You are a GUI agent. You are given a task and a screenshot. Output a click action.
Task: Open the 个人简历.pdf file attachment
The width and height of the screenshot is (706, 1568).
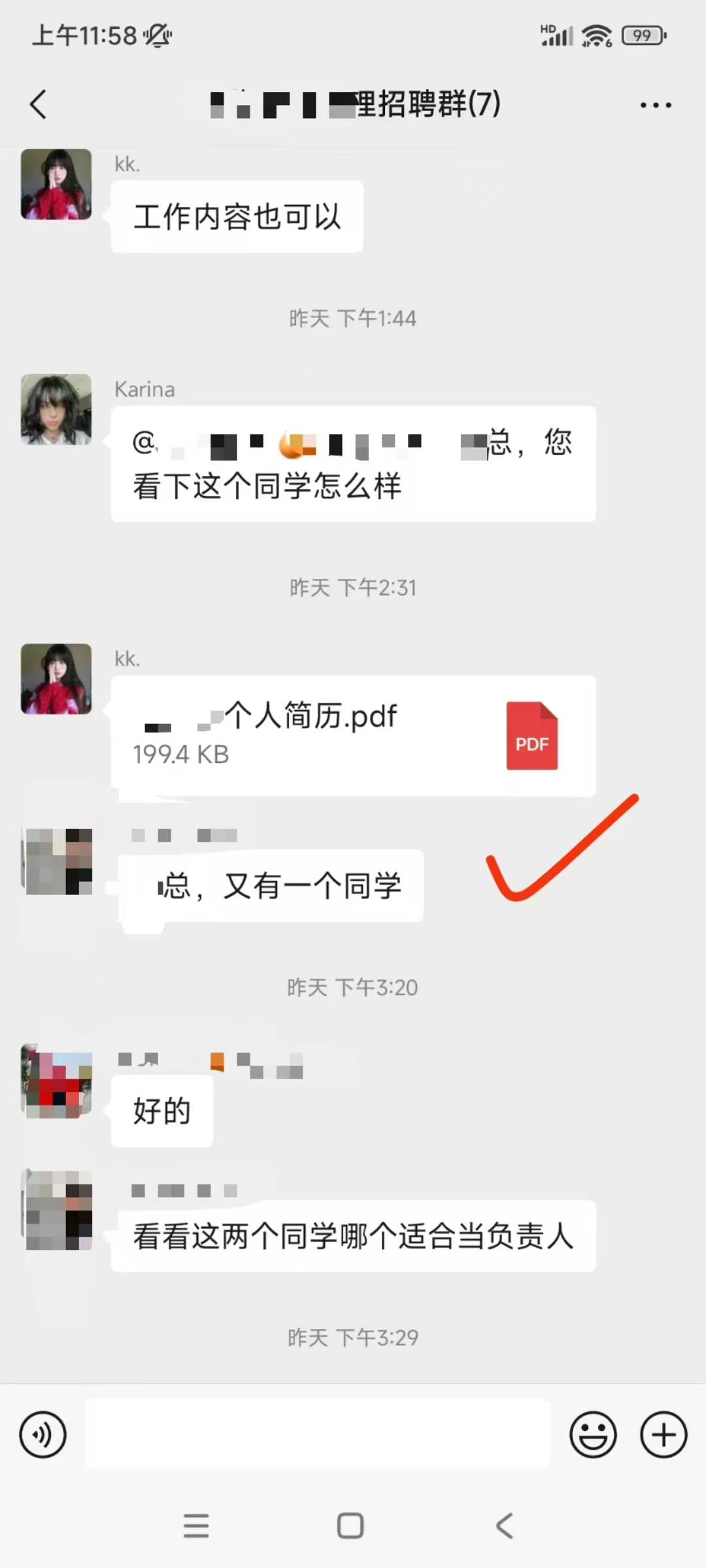click(353, 735)
